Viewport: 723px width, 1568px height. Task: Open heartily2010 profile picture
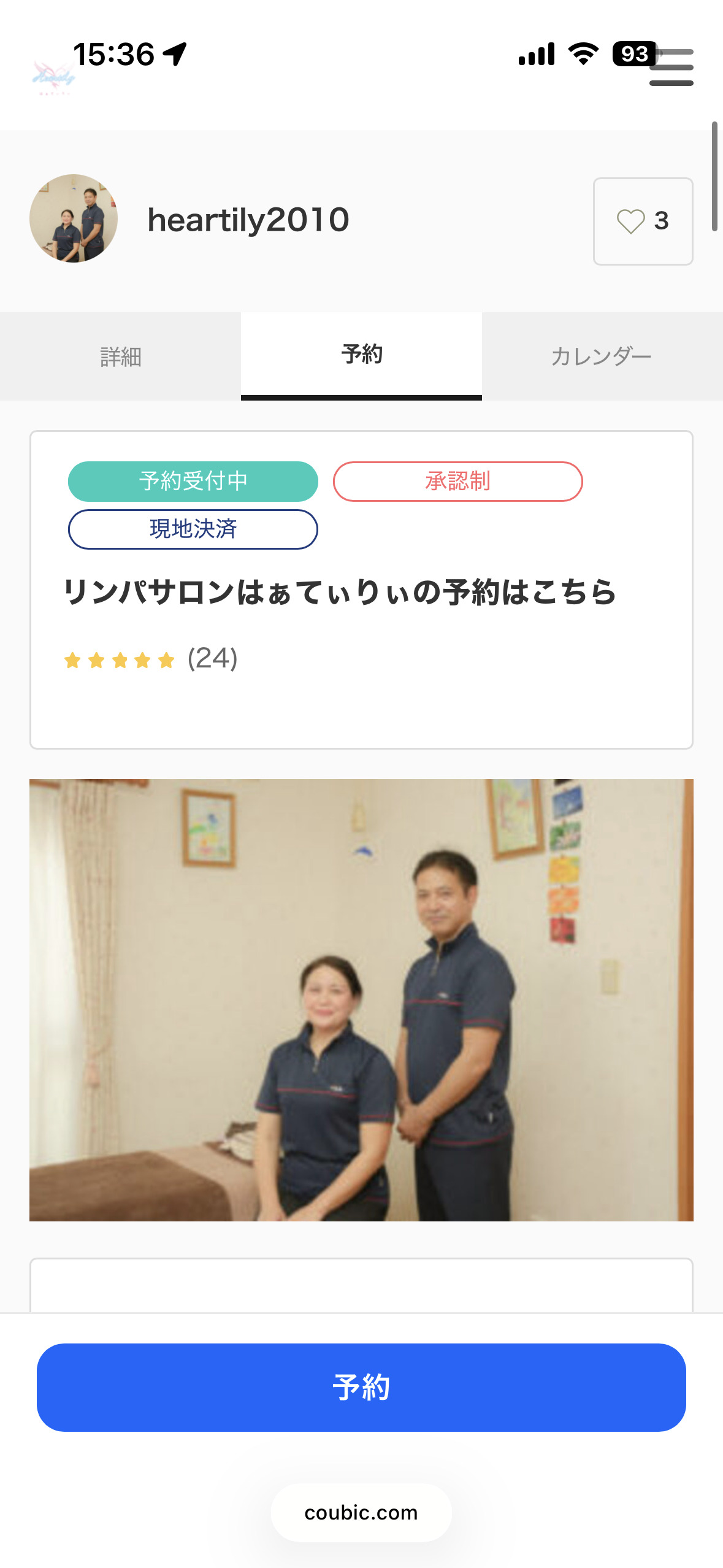[74, 219]
